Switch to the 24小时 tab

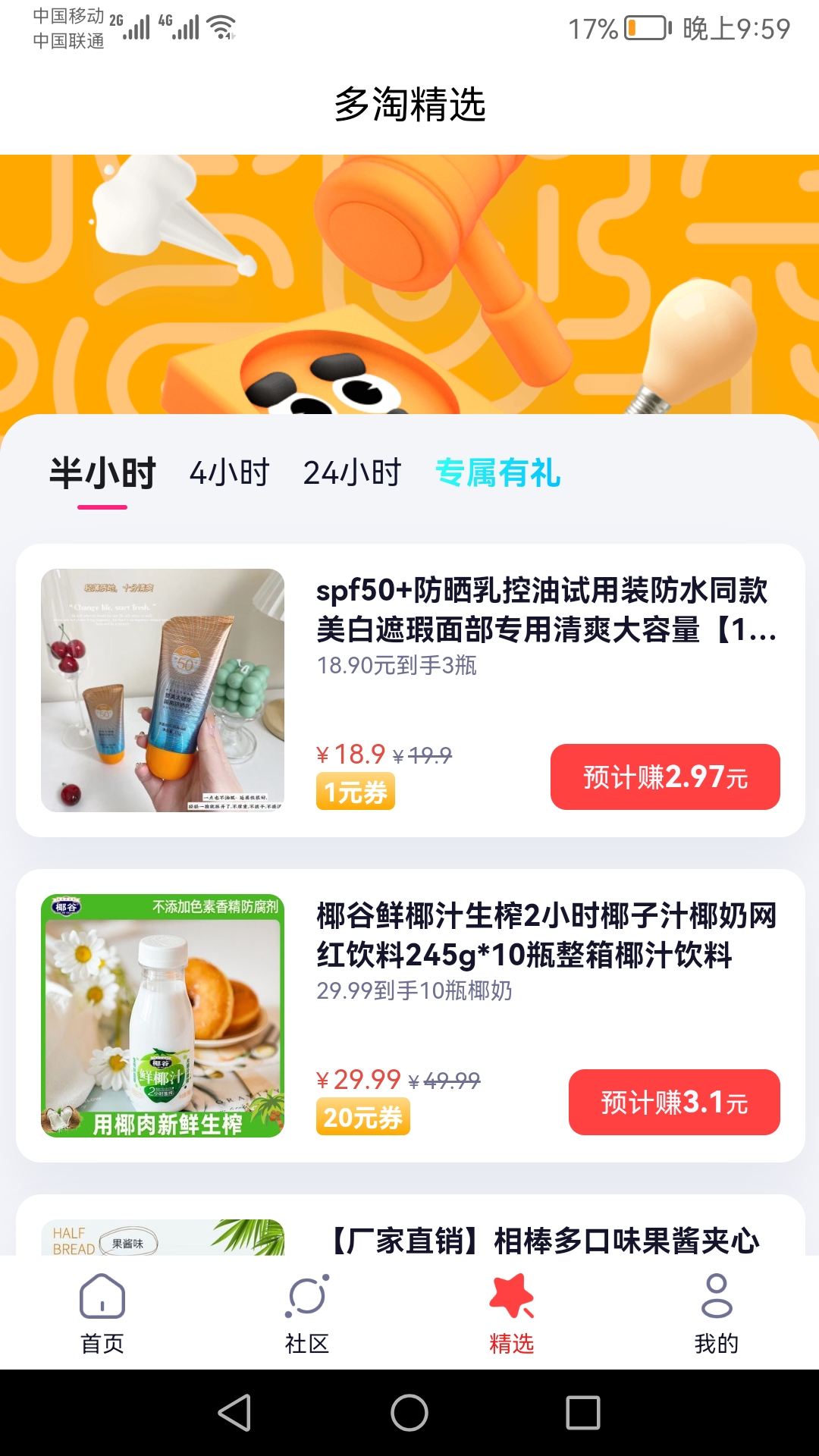[353, 475]
